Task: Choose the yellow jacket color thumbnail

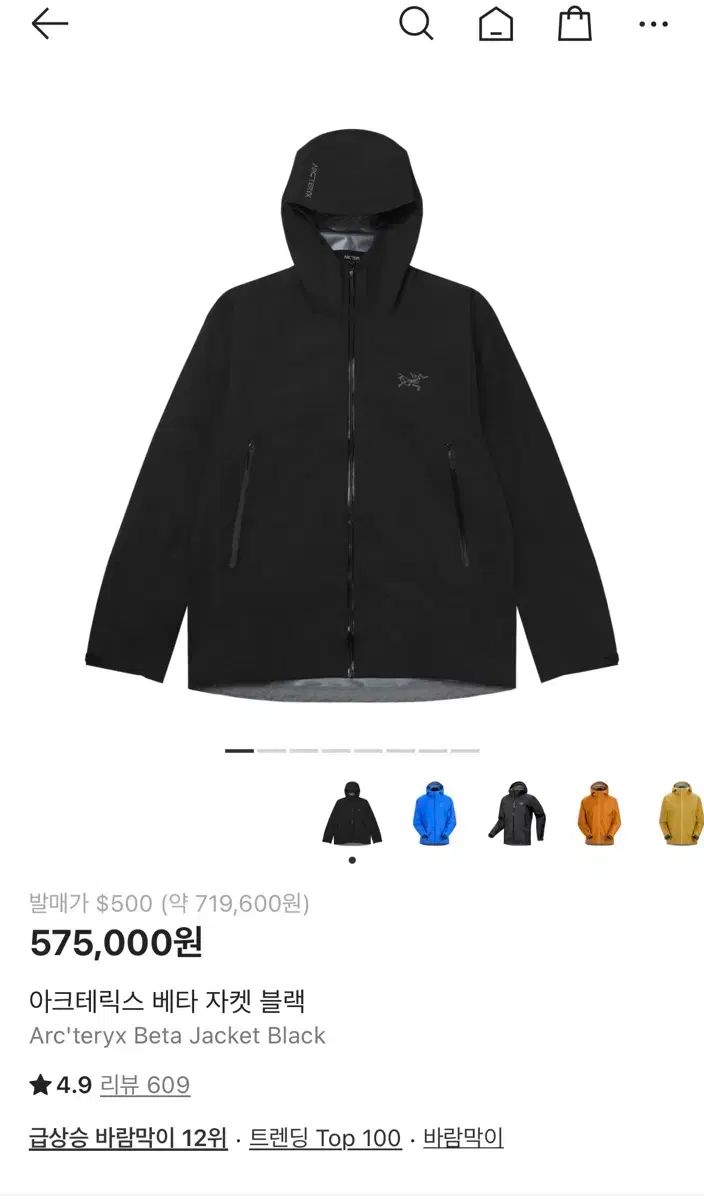Action: [x=680, y=814]
